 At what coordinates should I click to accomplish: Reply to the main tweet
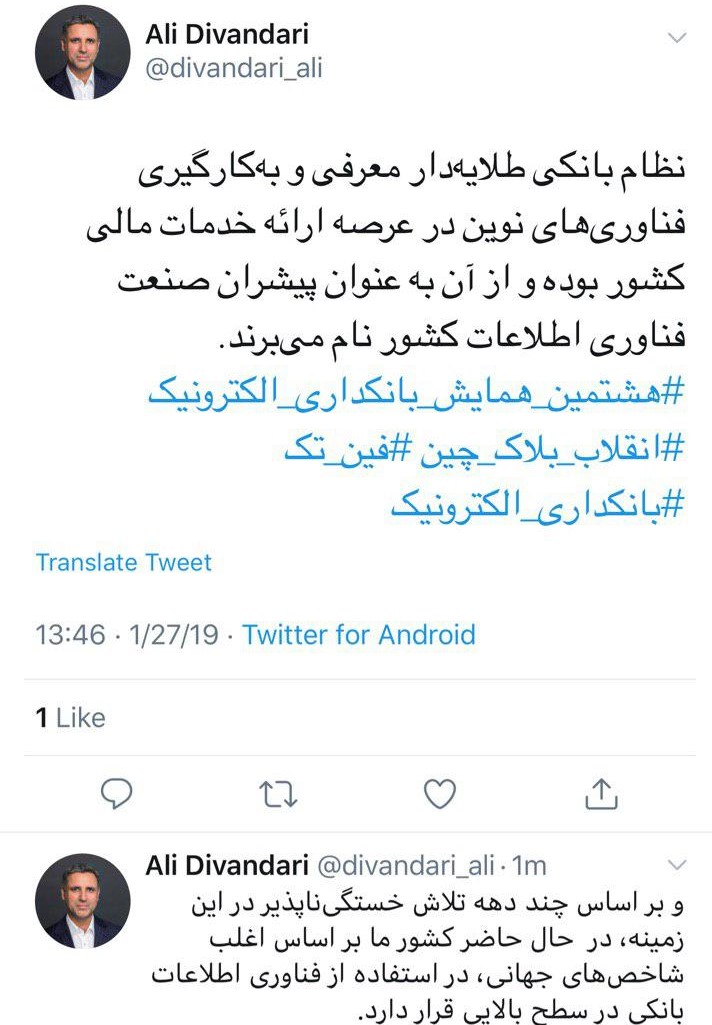click(118, 794)
